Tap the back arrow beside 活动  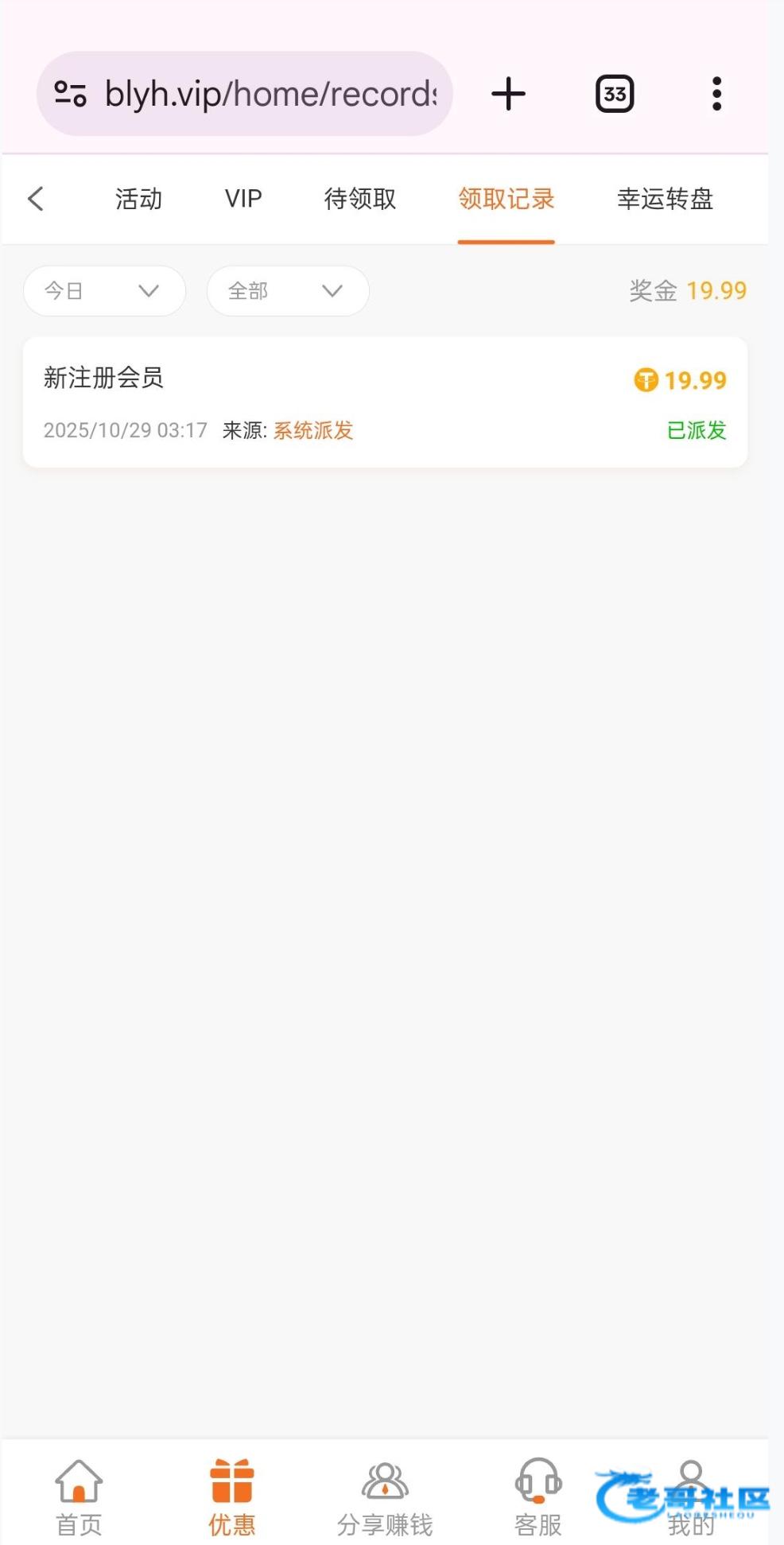36,199
